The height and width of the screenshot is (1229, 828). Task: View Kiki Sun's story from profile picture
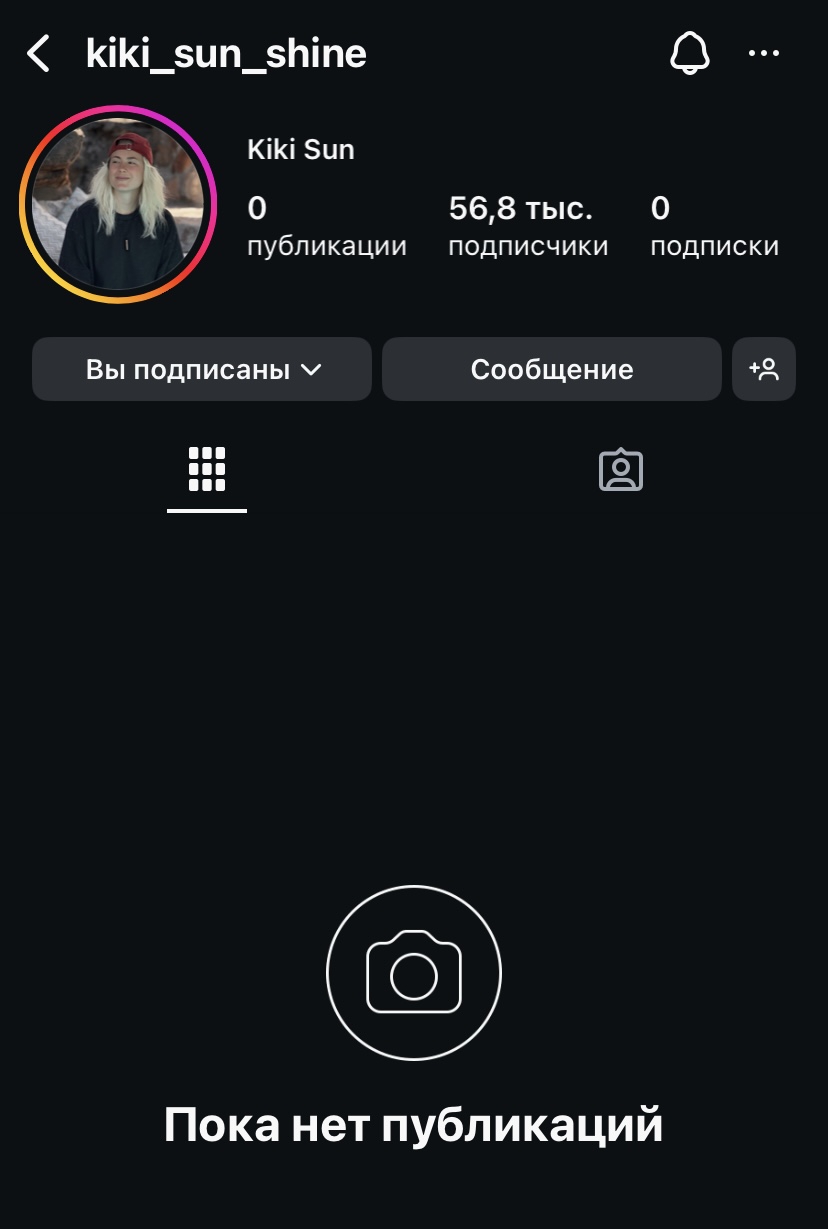pos(118,204)
